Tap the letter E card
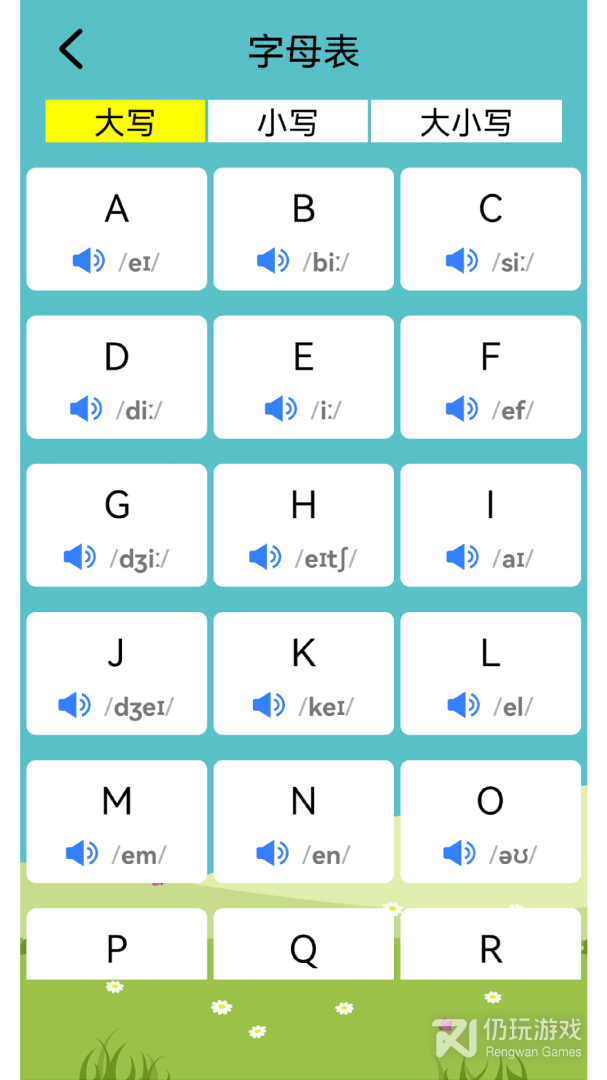Screen dimensions: 607x1080 click(303, 377)
